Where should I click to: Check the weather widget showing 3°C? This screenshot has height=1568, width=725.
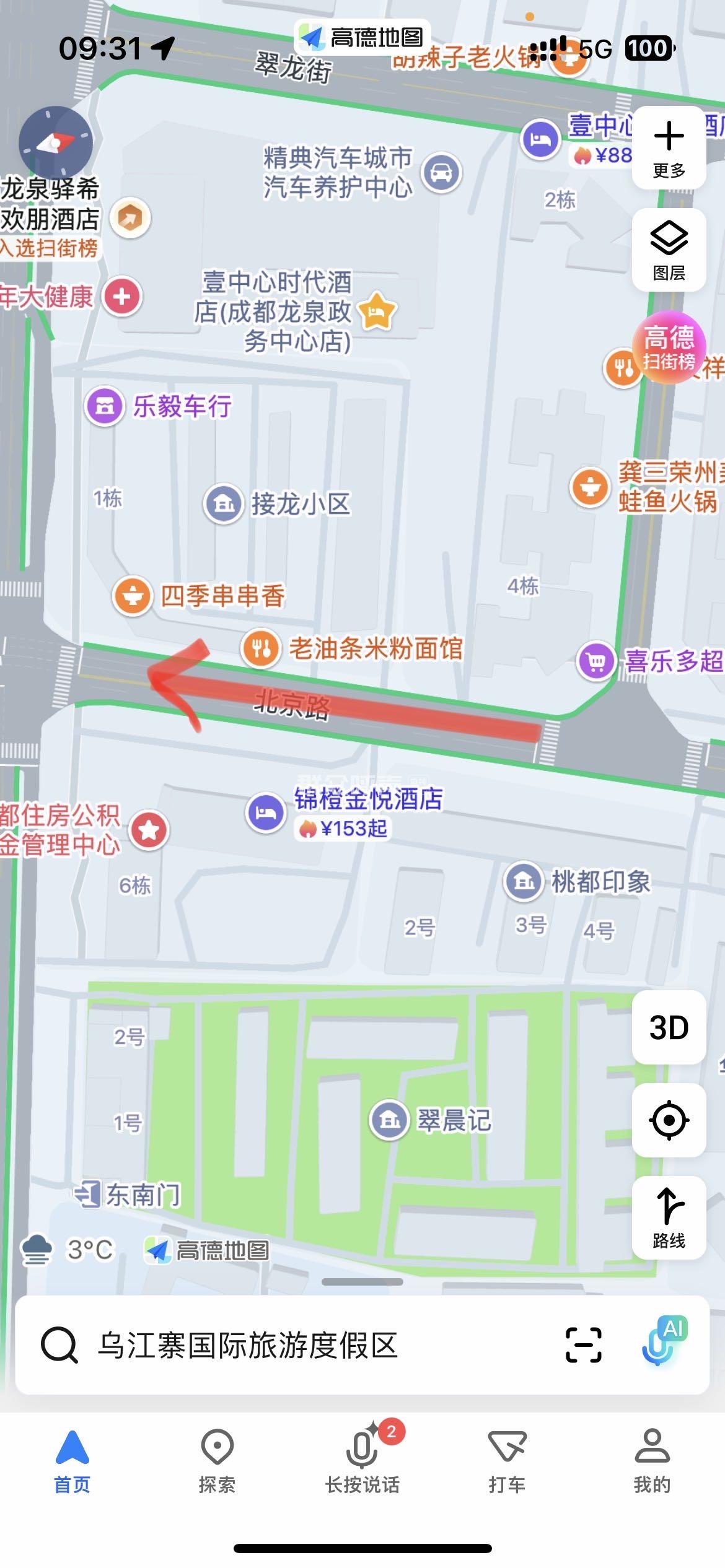point(67,1250)
